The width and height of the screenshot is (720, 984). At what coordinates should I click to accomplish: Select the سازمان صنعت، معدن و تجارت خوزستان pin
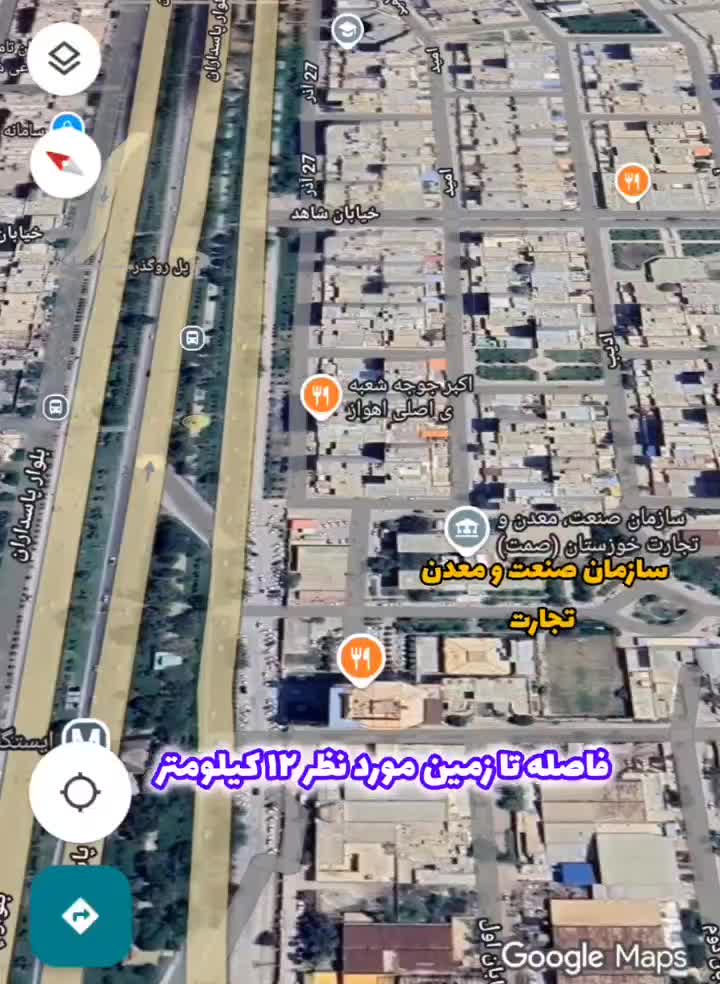click(467, 529)
